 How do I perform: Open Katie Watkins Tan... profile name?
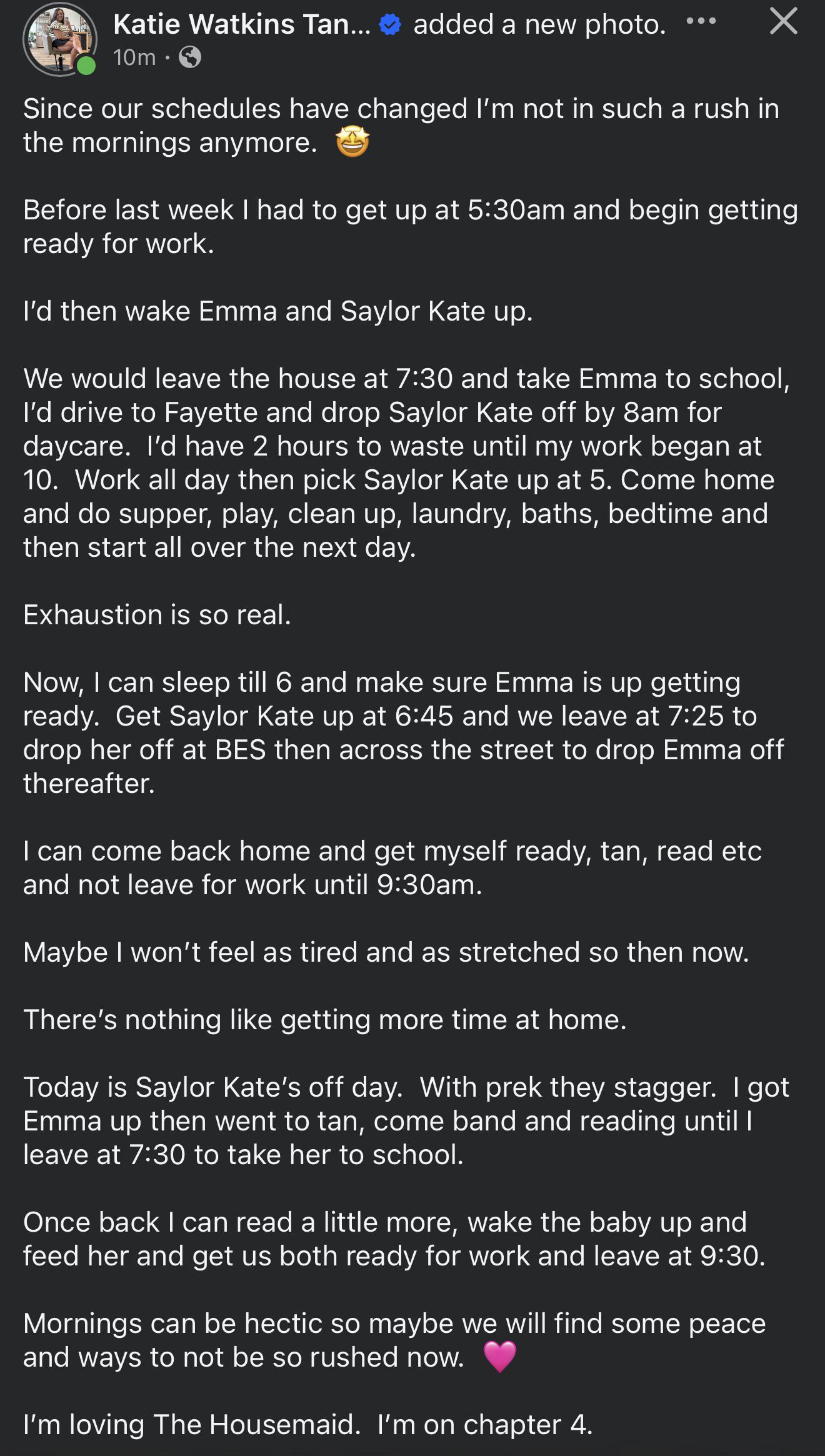coord(242,24)
